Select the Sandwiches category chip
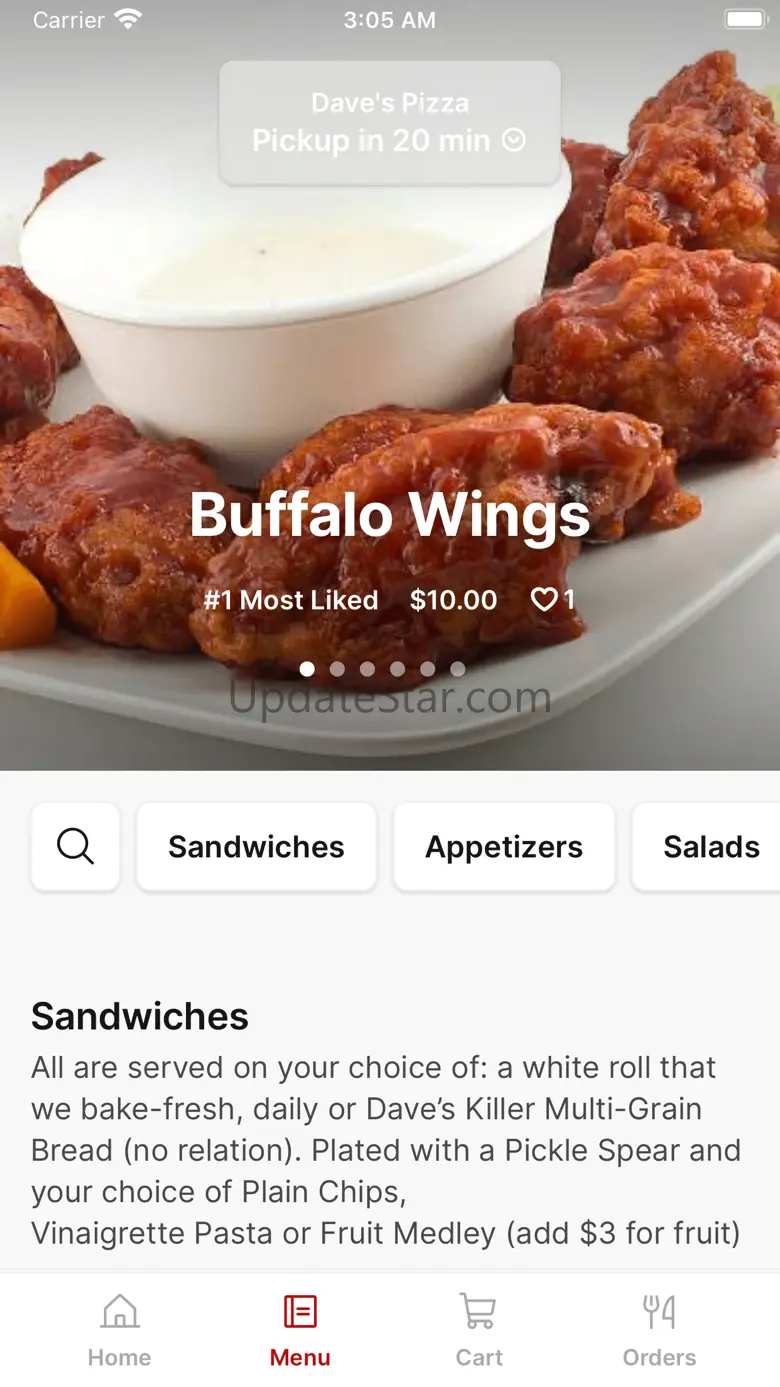780x1387 pixels. click(256, 846)
